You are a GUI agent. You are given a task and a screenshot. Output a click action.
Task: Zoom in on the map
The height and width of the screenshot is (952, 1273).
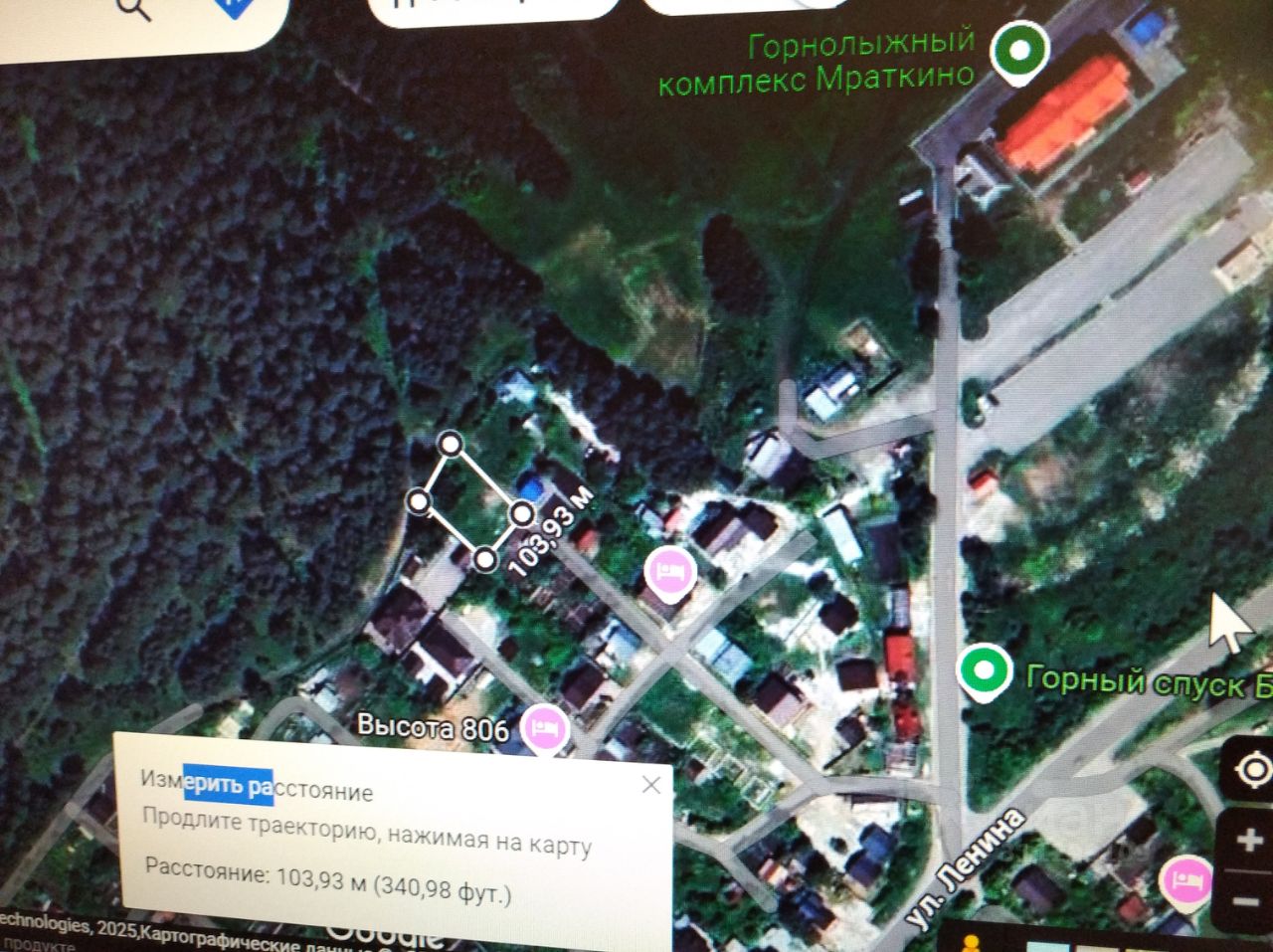(1250, 841)
